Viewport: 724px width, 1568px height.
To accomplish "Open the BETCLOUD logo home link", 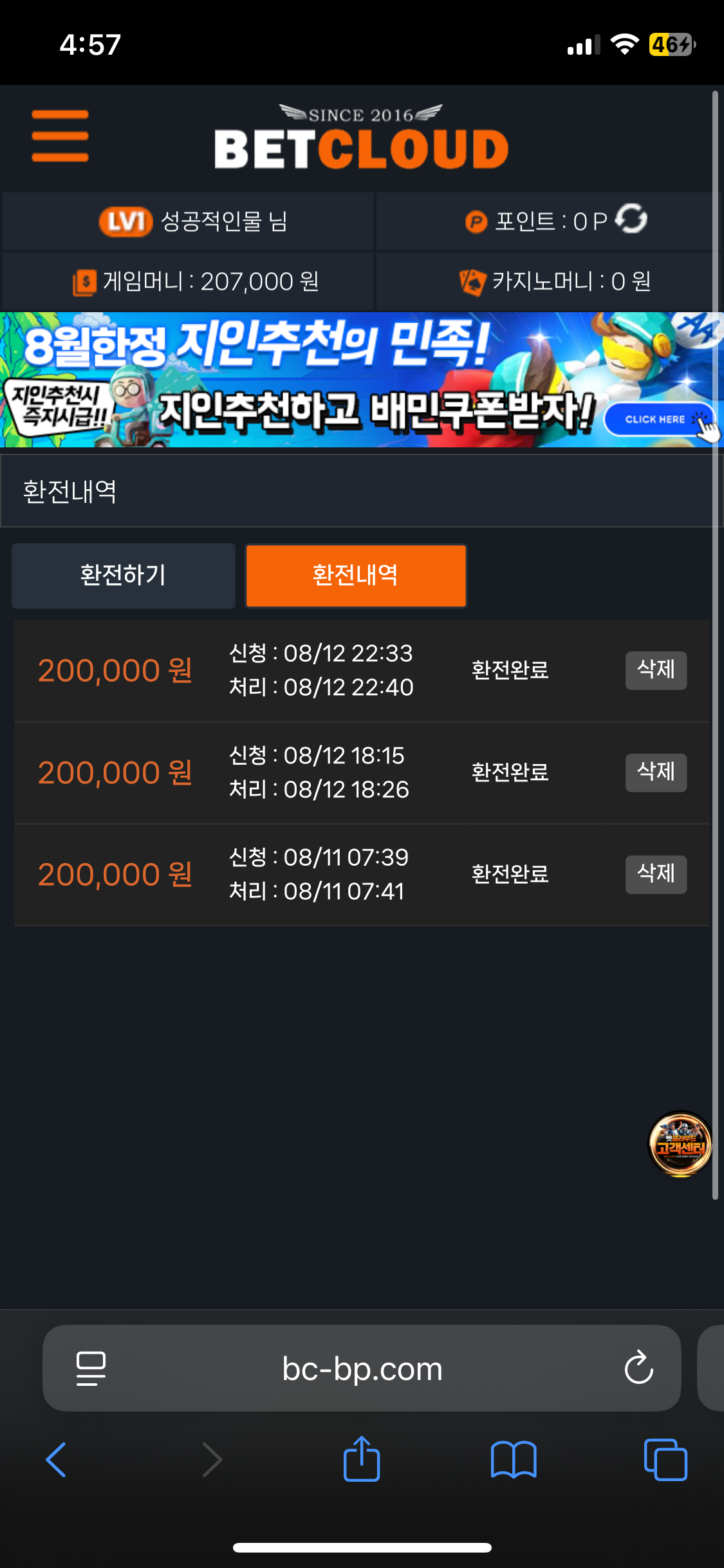I will coord(361,137).
